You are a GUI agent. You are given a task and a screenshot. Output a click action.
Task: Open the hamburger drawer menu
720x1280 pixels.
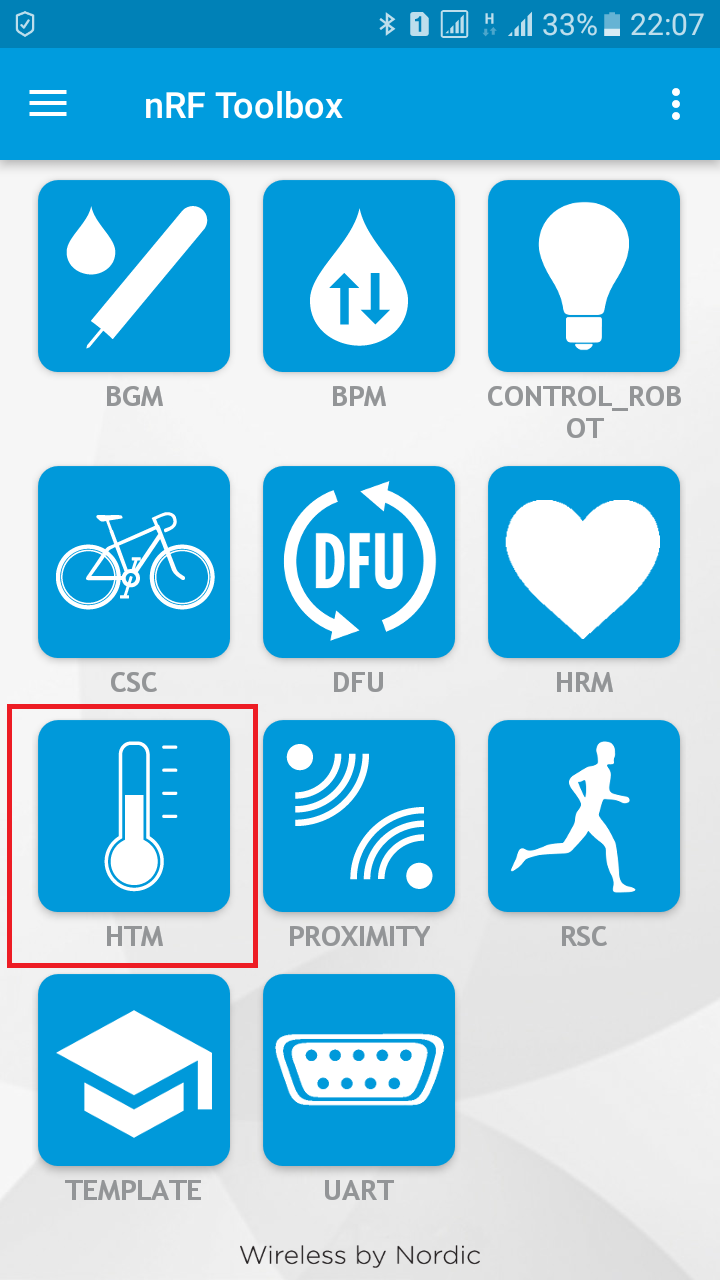(48, 104)
